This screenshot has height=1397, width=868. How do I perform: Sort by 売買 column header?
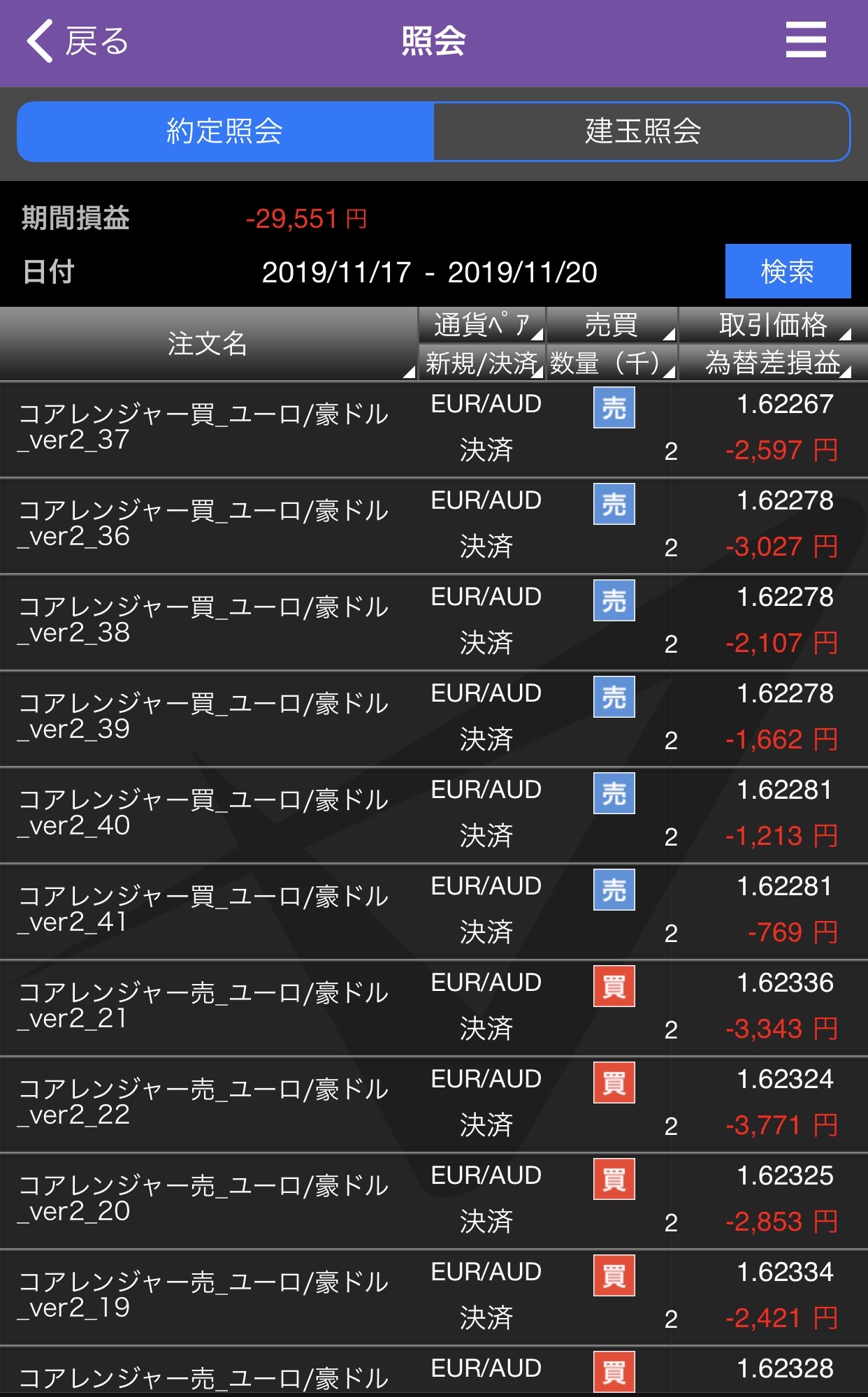tap(612, 325)
